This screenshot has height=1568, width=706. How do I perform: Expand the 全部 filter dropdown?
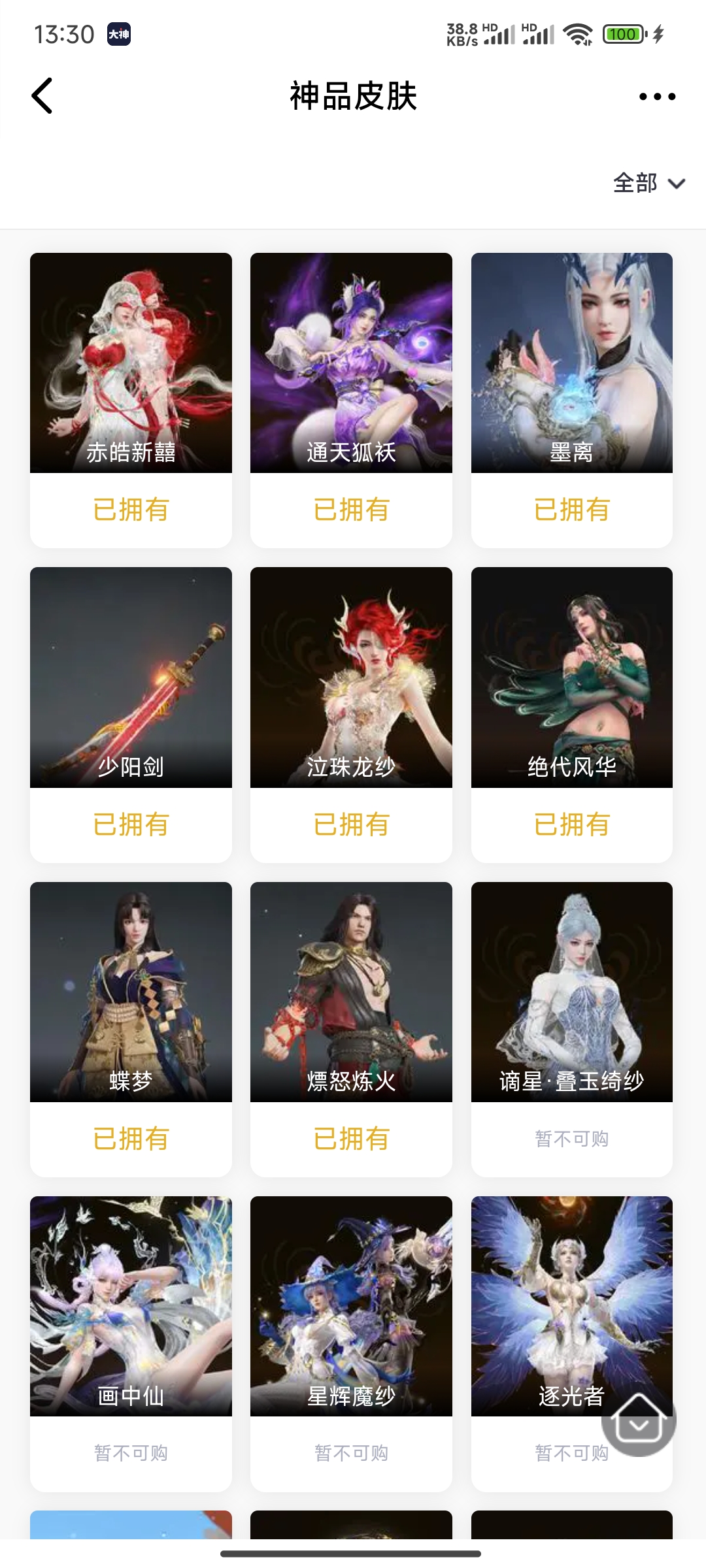coord(648,184)
